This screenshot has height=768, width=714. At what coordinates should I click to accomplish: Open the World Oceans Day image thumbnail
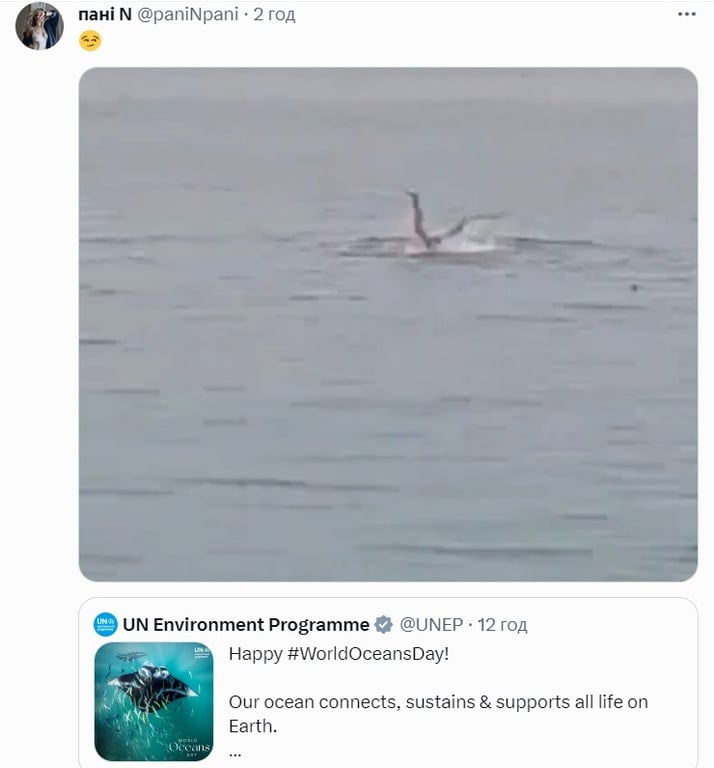153,701
